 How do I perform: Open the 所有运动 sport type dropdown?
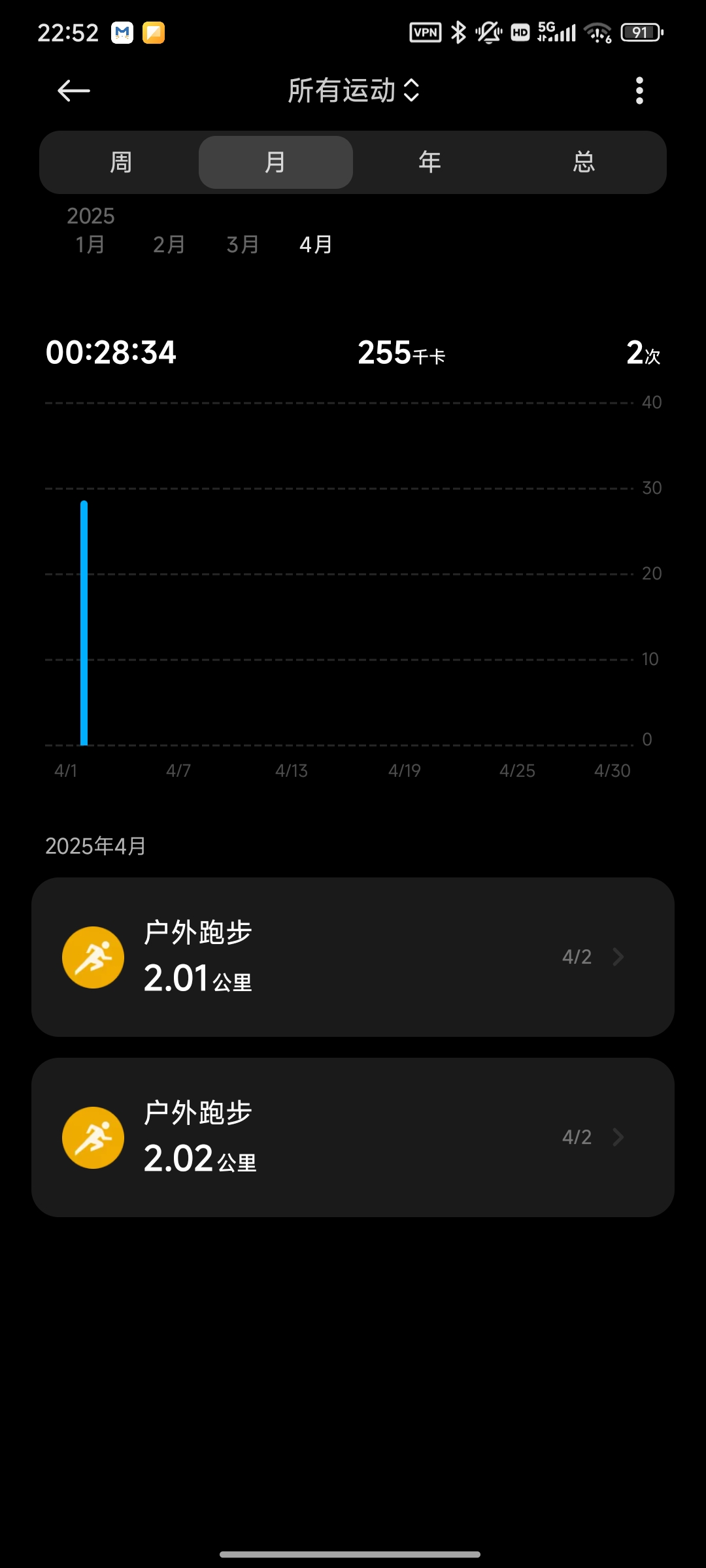click(353, 91)
